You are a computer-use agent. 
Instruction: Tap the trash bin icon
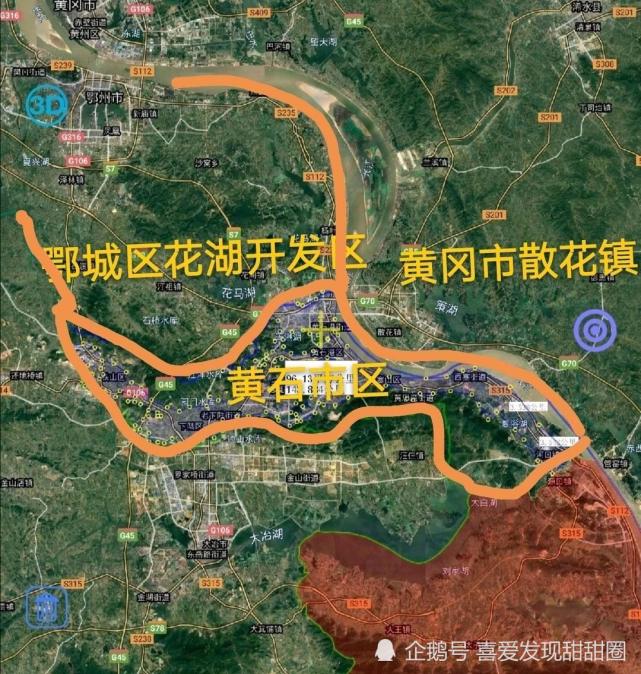(x=46, y=606)
